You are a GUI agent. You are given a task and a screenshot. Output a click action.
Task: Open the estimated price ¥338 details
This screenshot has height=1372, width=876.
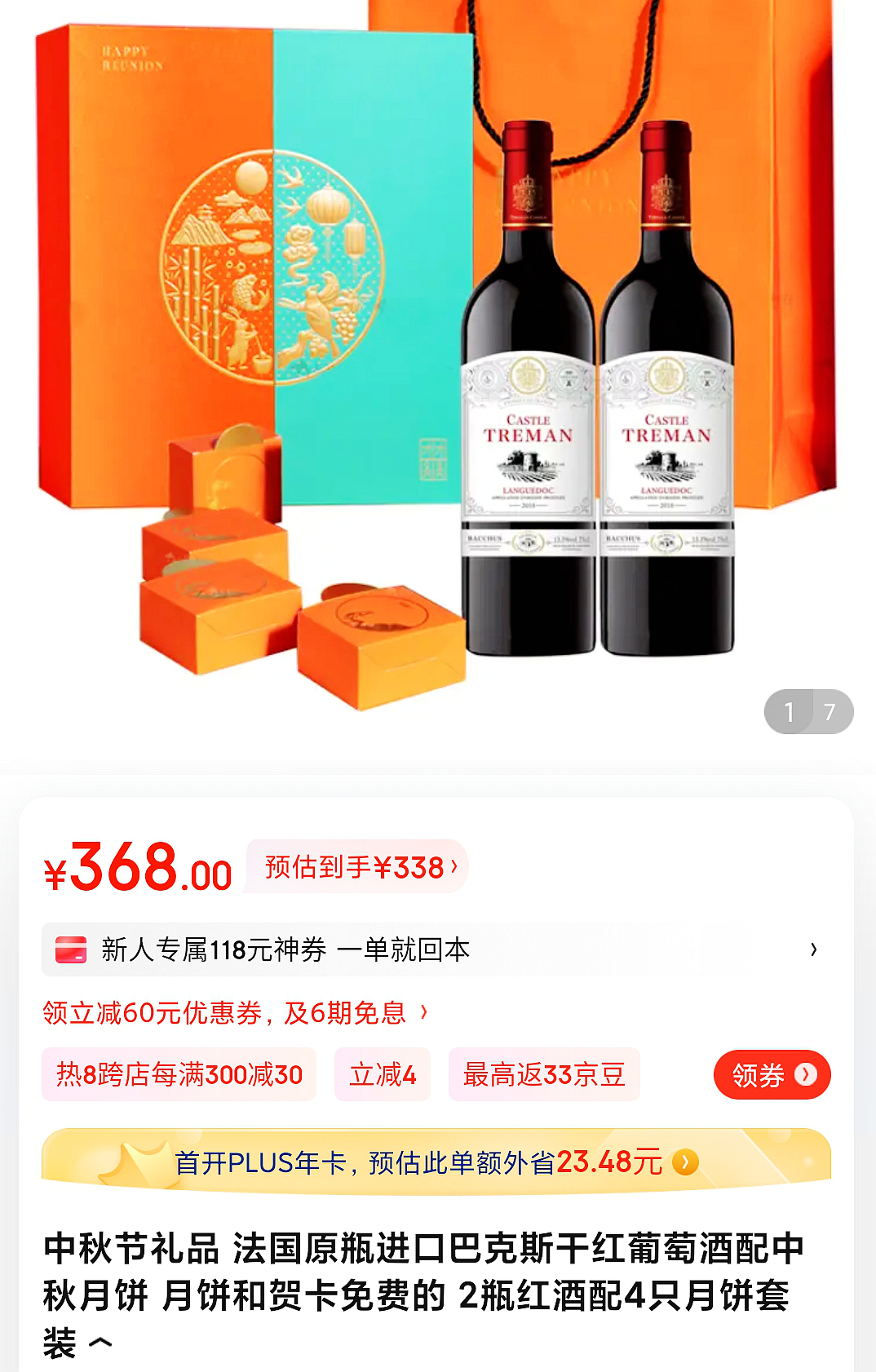click(x=359, y=867)
